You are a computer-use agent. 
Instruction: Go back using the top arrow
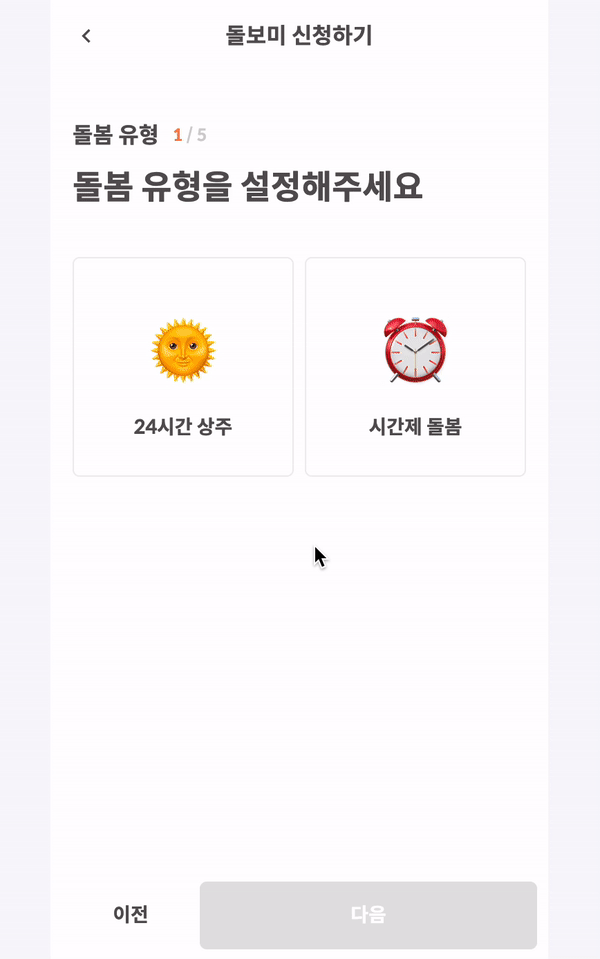[x=86, y=37]
